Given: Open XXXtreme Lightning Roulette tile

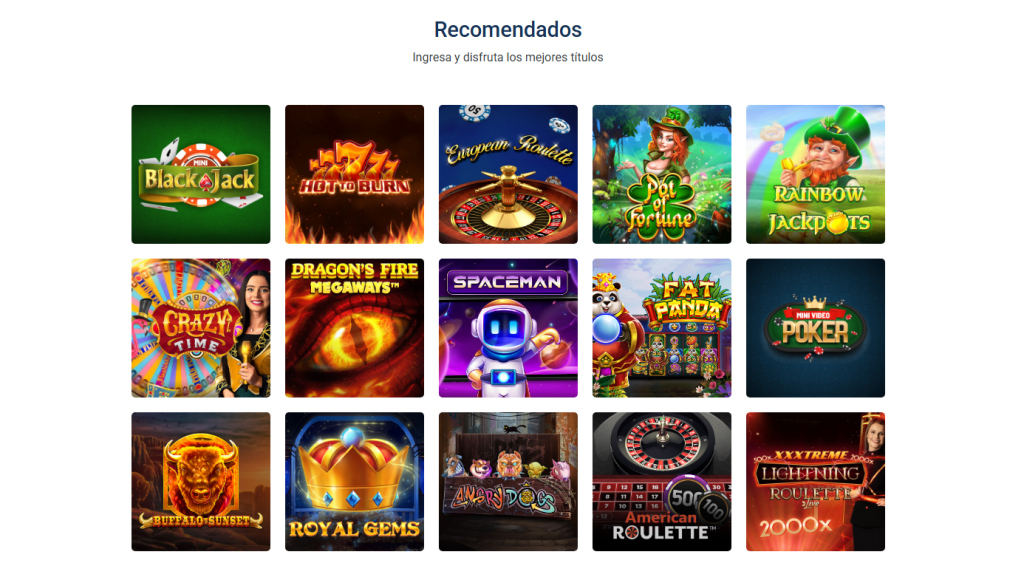Looking at the screenshot, I should point(815,481).
